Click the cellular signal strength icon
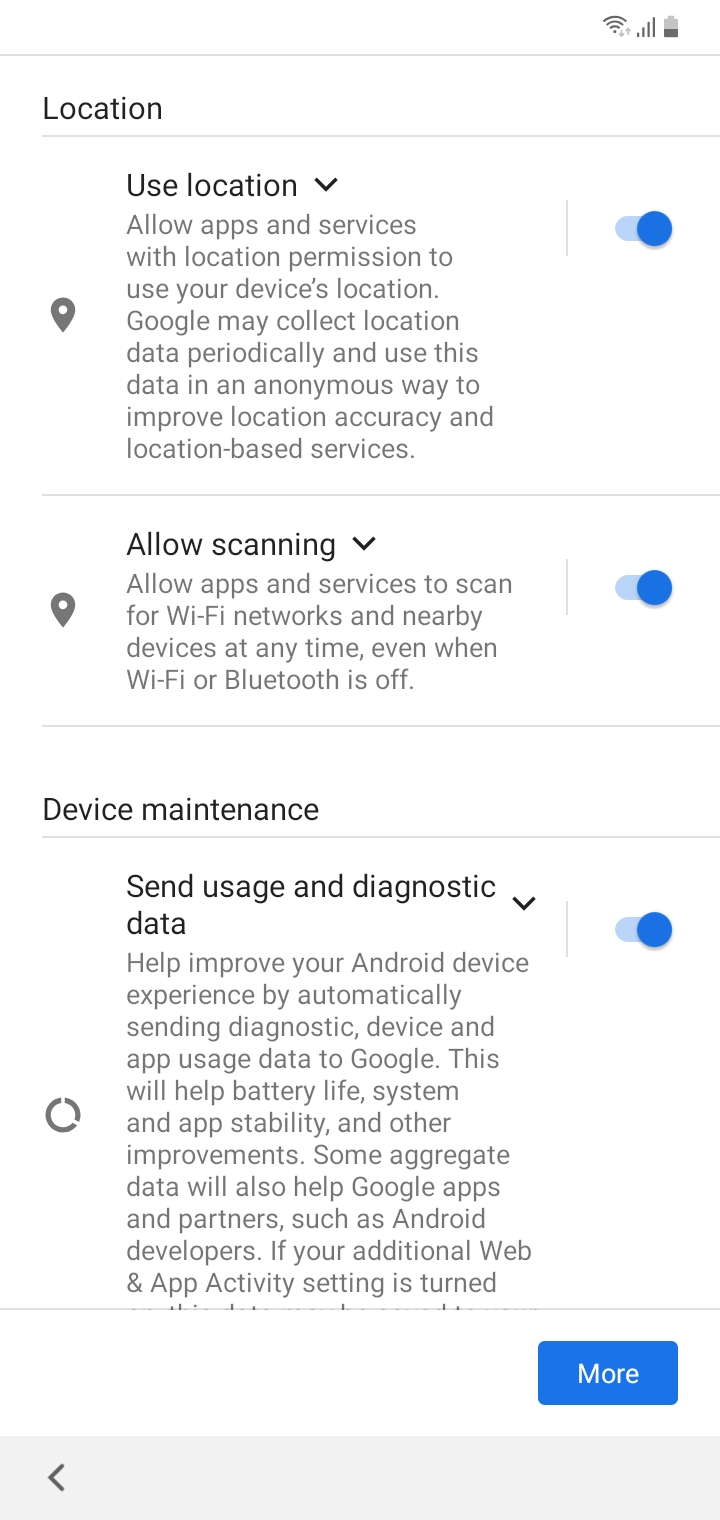The height and width of the screenshot is (1520, 720). [x=645, y=26]
